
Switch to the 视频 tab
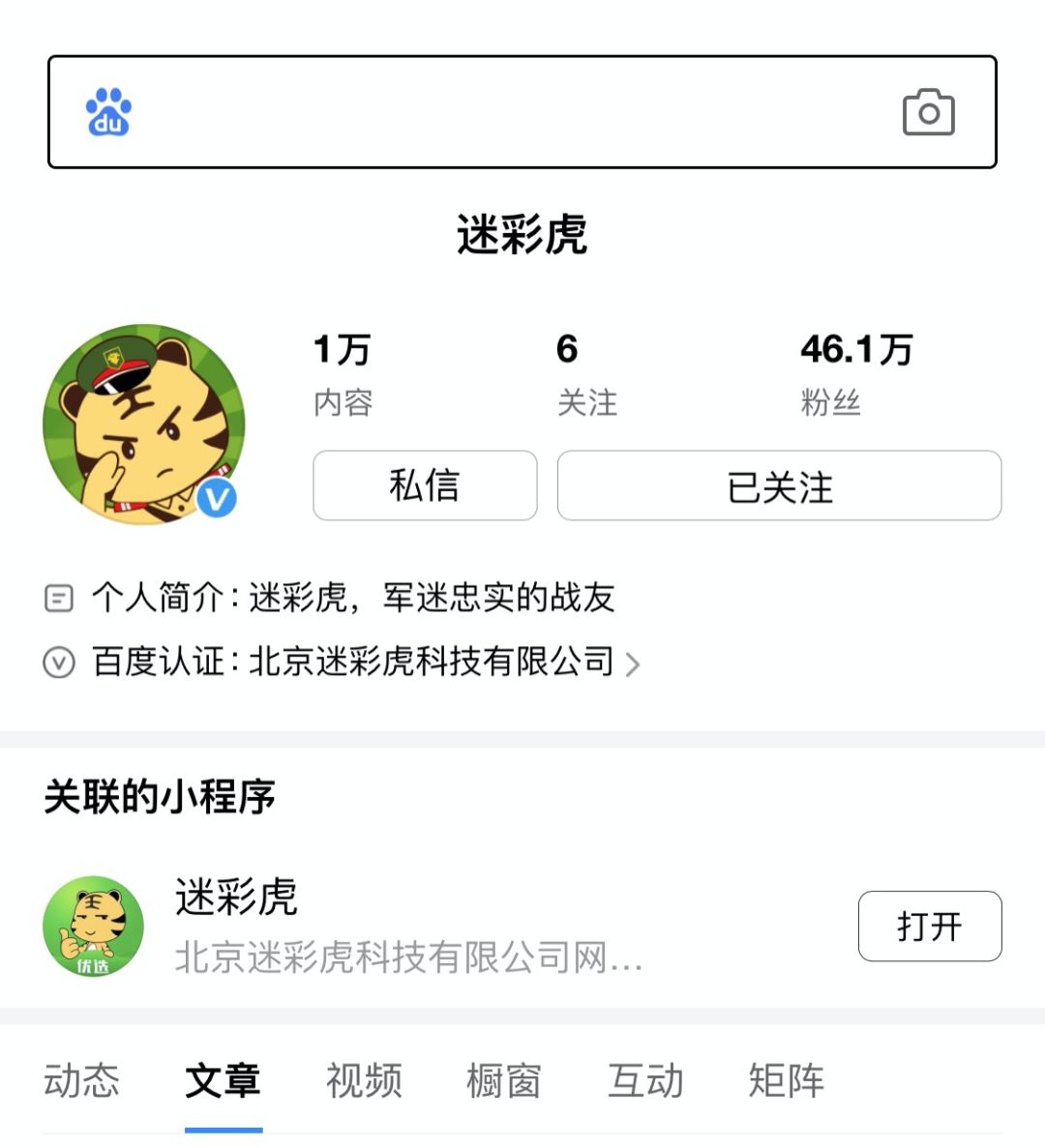[364, 1080]
